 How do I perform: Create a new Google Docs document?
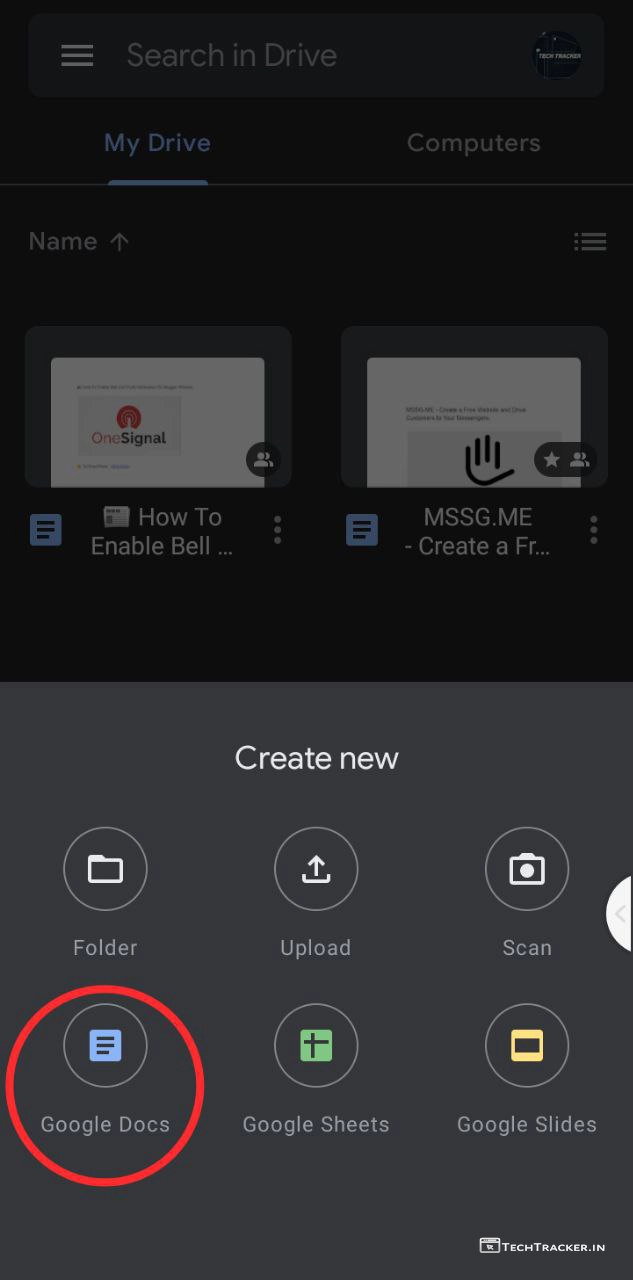105,1046
